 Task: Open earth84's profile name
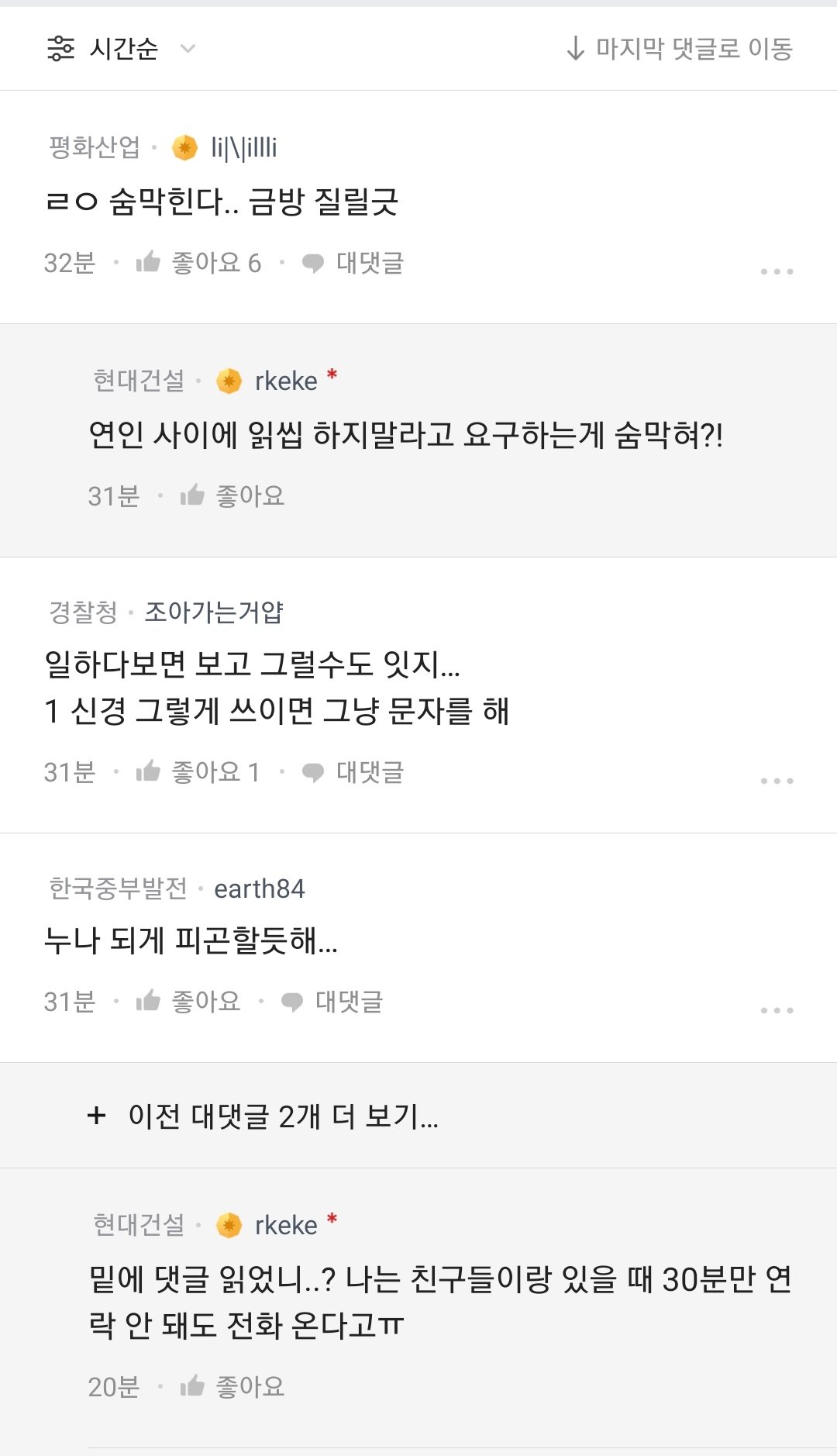click(260, 888)
